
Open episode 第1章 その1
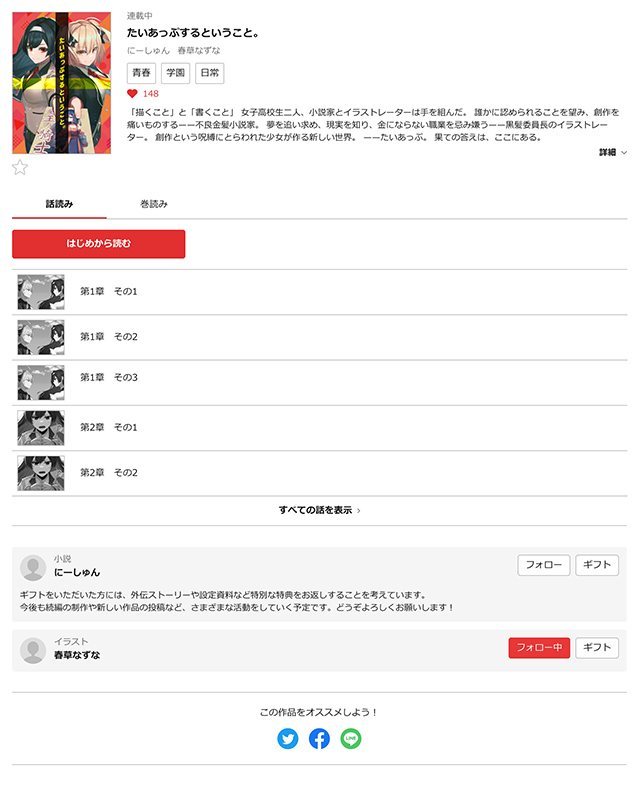point(108,292)
